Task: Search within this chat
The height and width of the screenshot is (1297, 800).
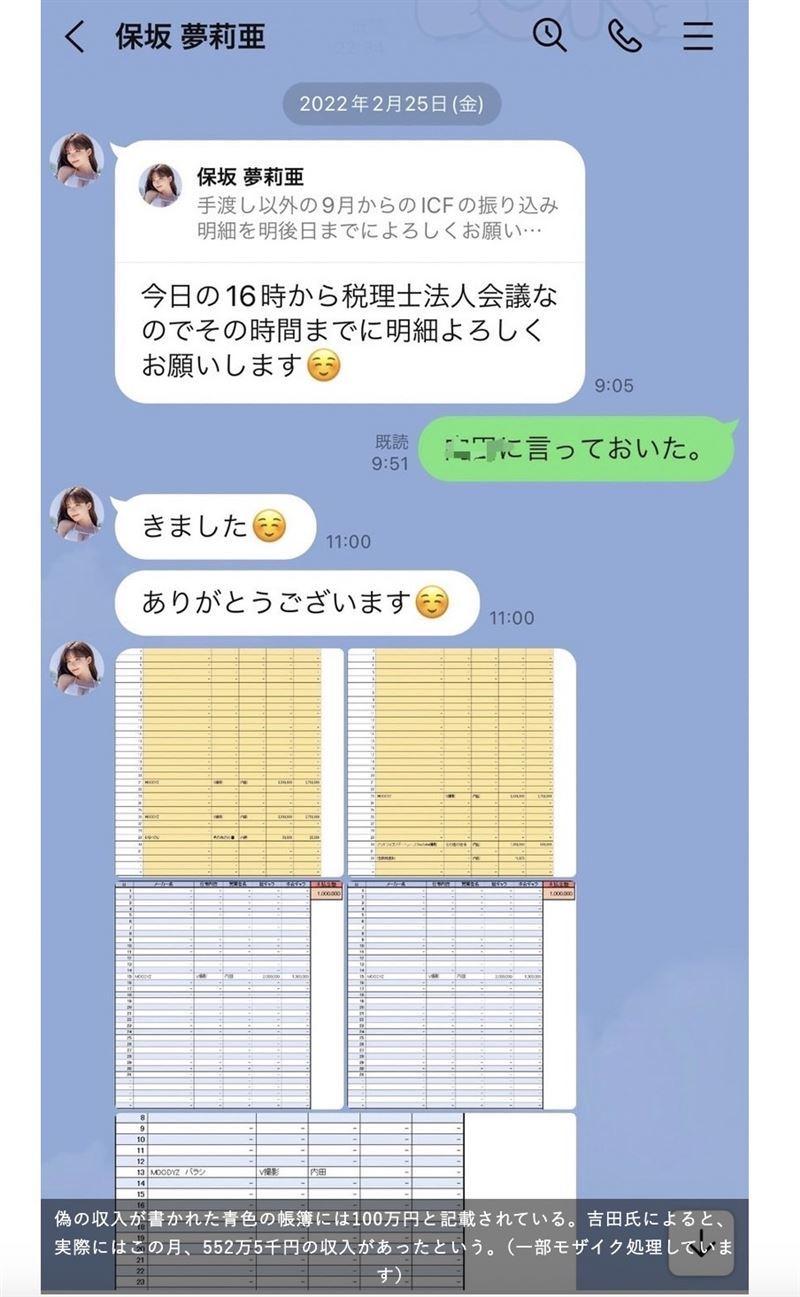Action: [x=549, y=36]
